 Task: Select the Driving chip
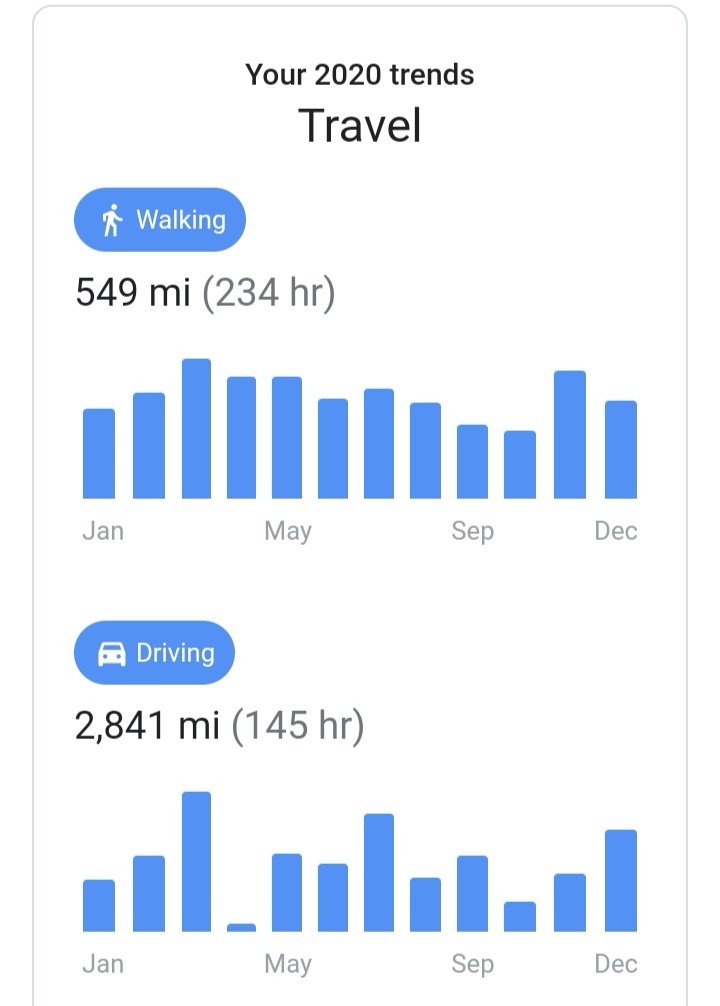tap(154, 653)
